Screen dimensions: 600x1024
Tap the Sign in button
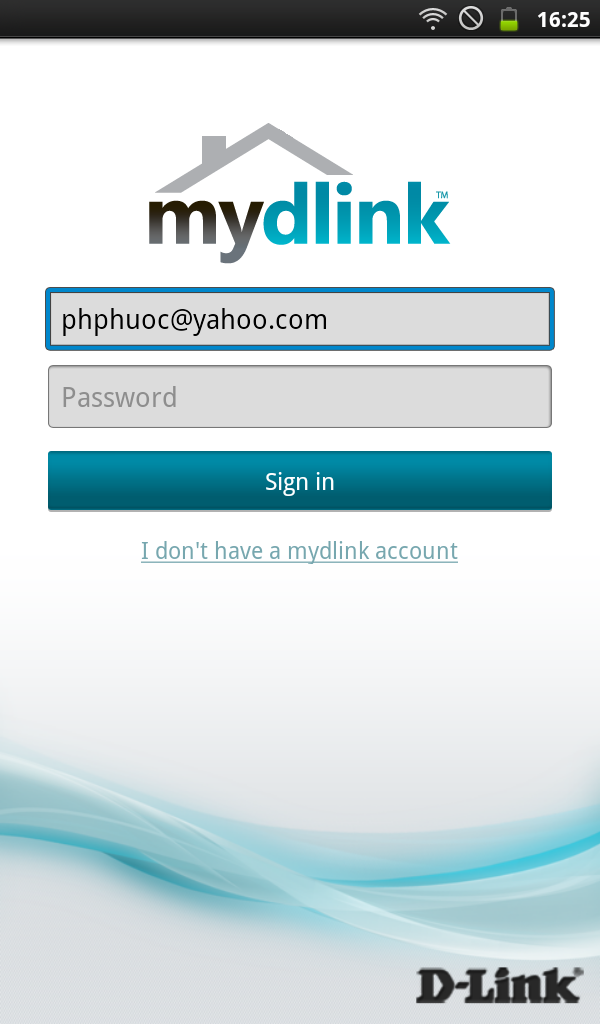(x=300, y=481)
